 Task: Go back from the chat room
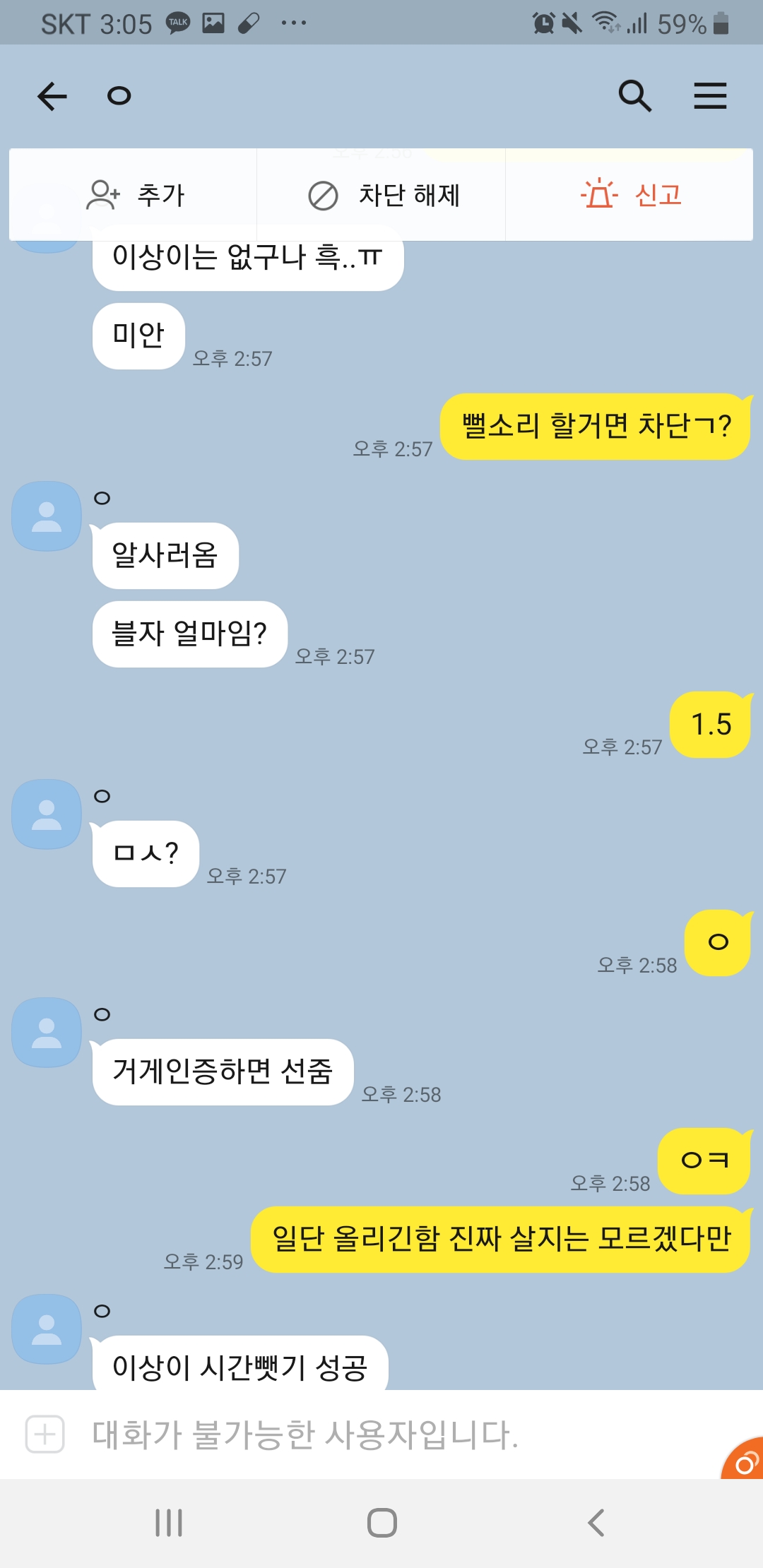tap(52, 96)
